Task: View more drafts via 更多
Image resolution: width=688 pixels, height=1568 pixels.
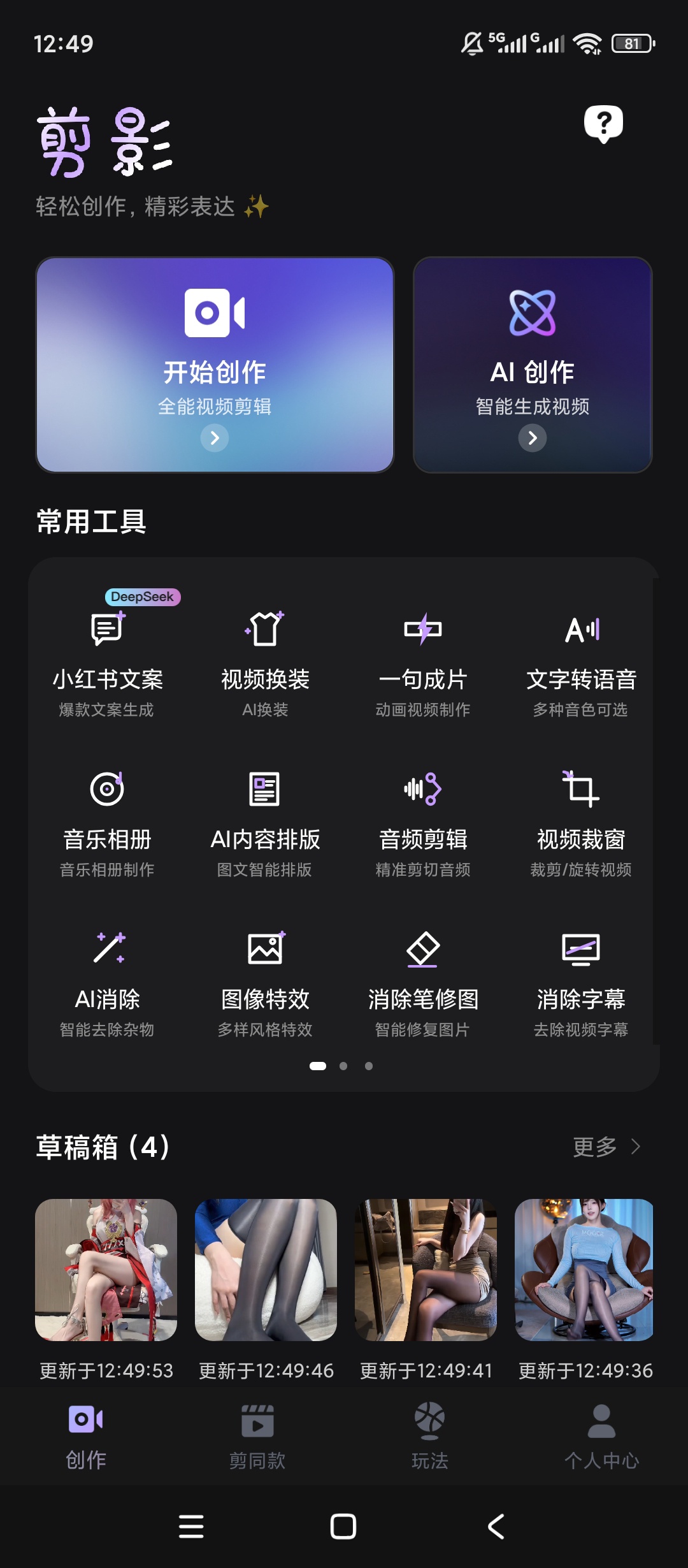Action: click(606, 1147)
